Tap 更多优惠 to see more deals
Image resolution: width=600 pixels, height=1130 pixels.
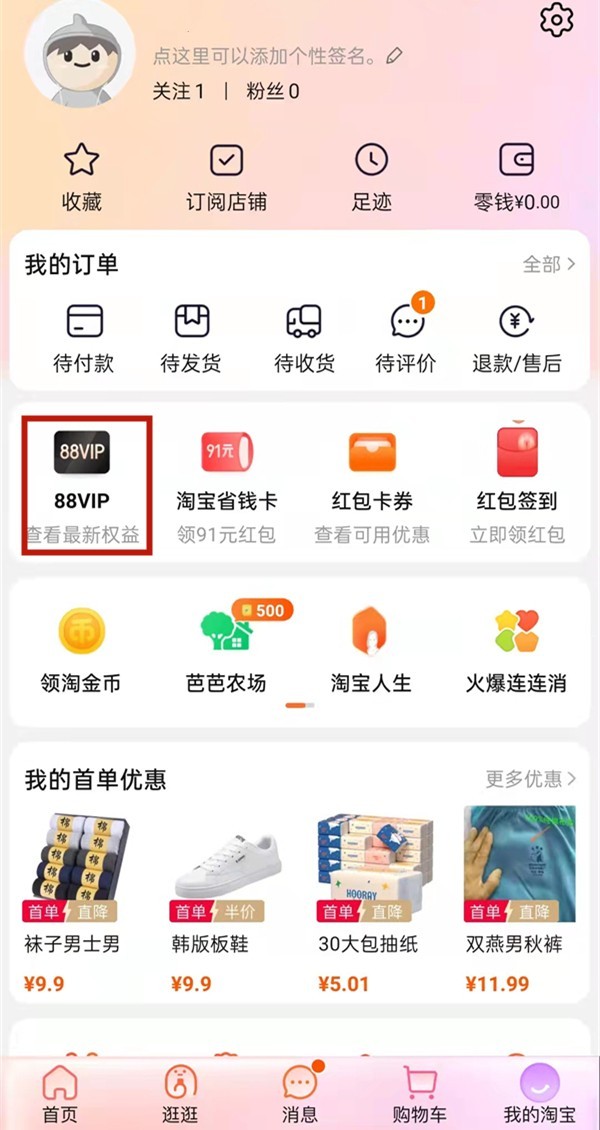click(531, 778)
